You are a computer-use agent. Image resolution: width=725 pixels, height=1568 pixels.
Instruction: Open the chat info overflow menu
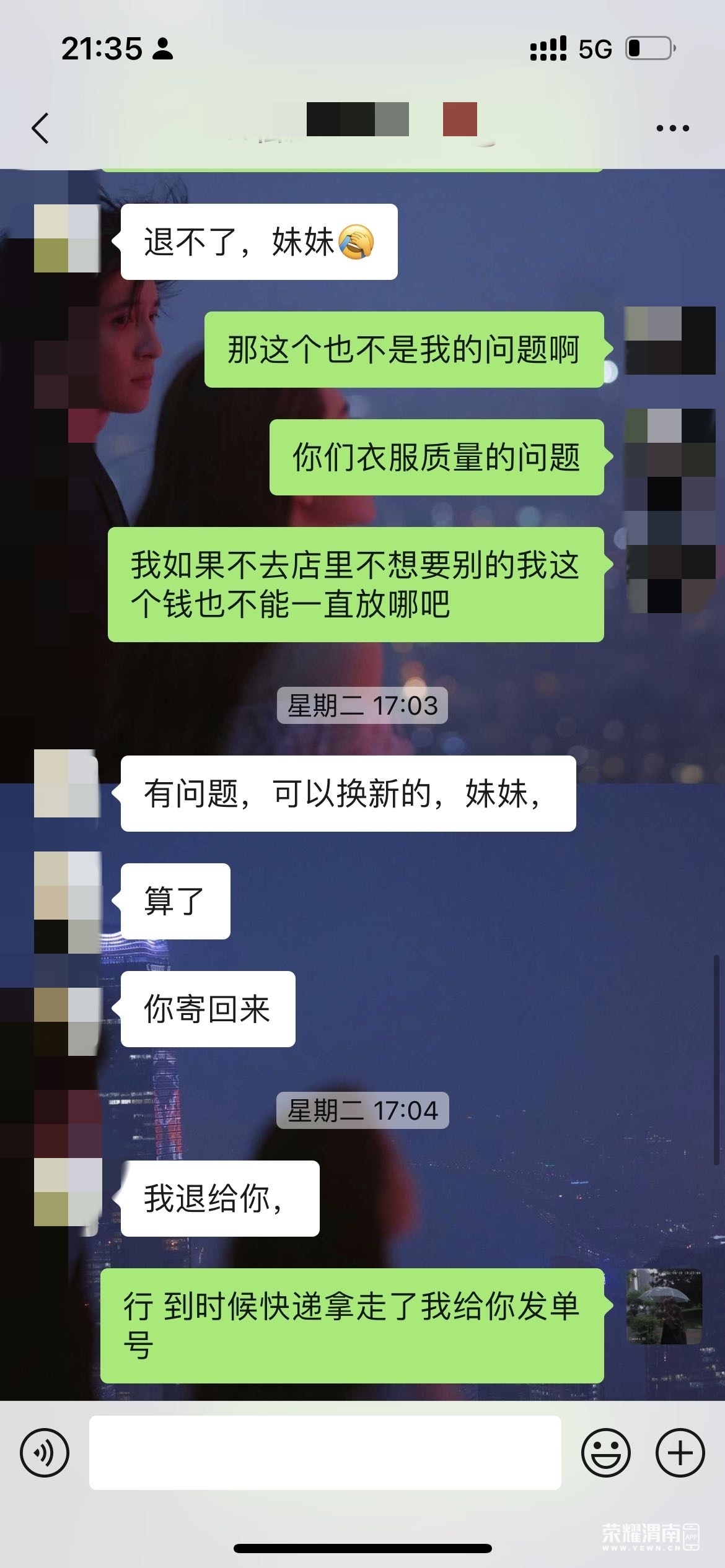pos(672,128)
